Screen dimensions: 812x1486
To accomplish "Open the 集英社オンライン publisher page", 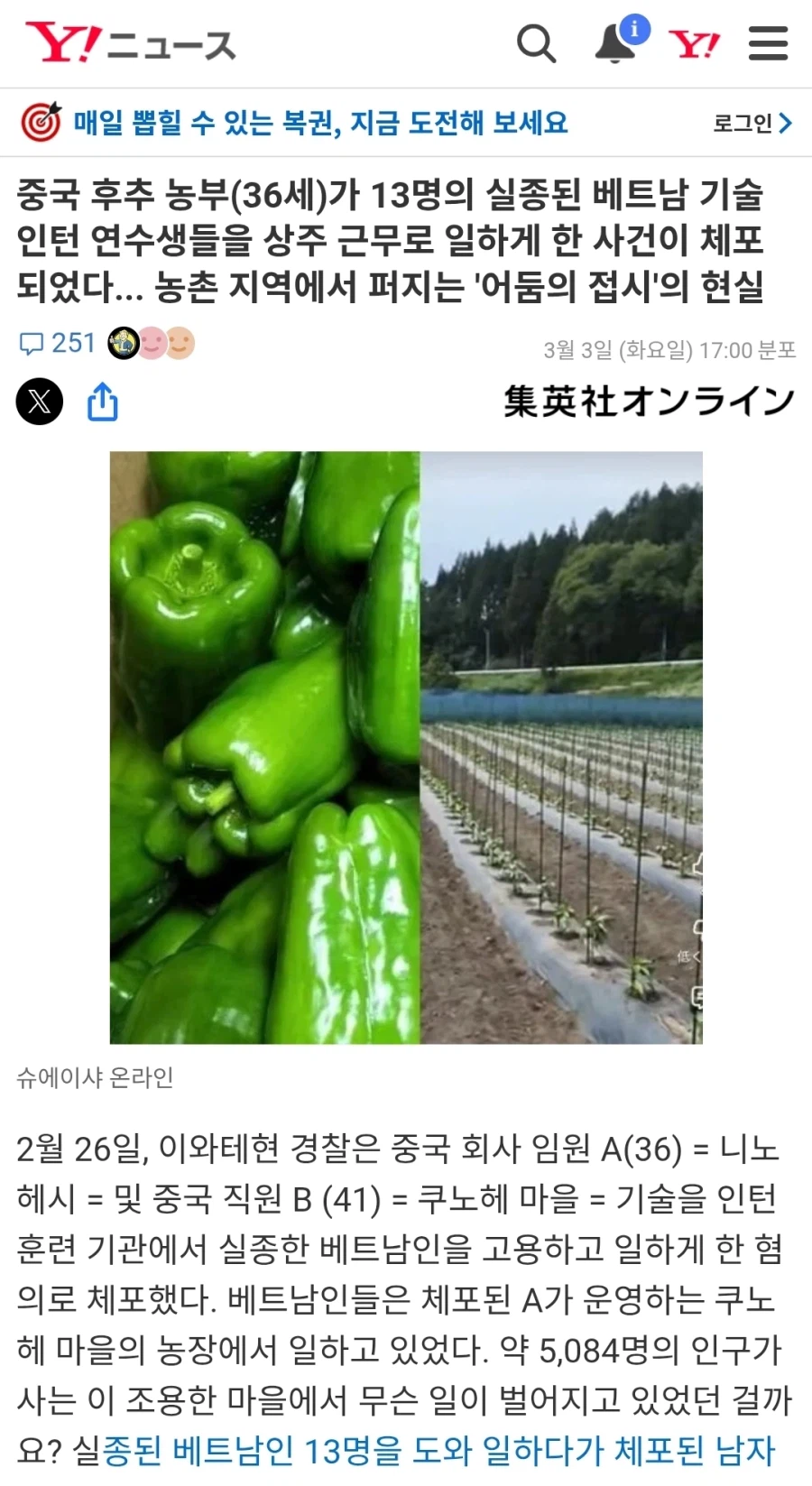I will 647,403.
